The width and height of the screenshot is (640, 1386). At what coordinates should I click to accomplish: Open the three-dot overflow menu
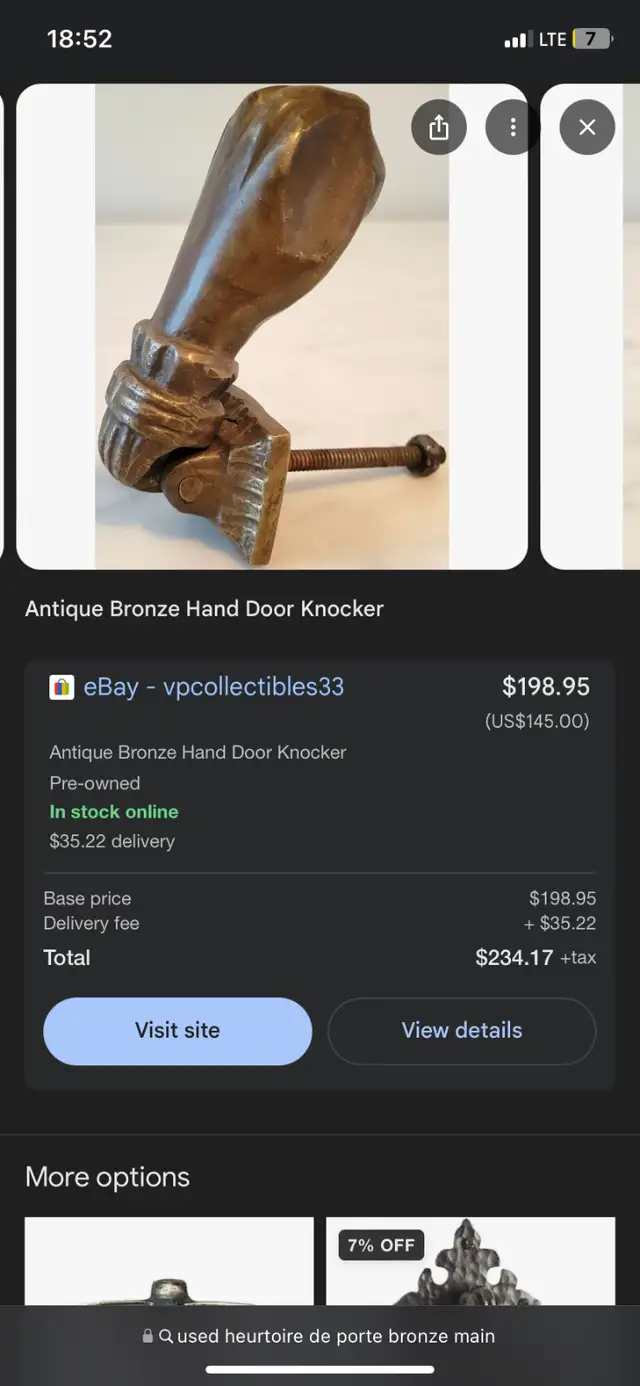pyautogui.click(x=512, y=127)
